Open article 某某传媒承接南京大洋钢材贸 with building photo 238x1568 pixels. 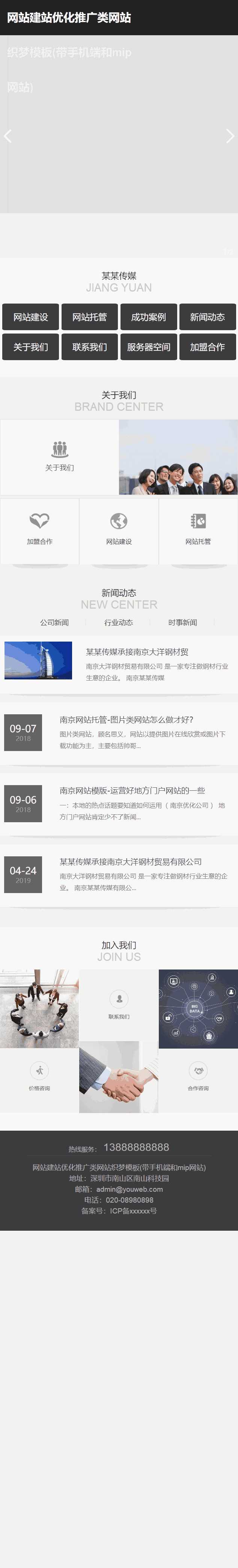point(137,652)
